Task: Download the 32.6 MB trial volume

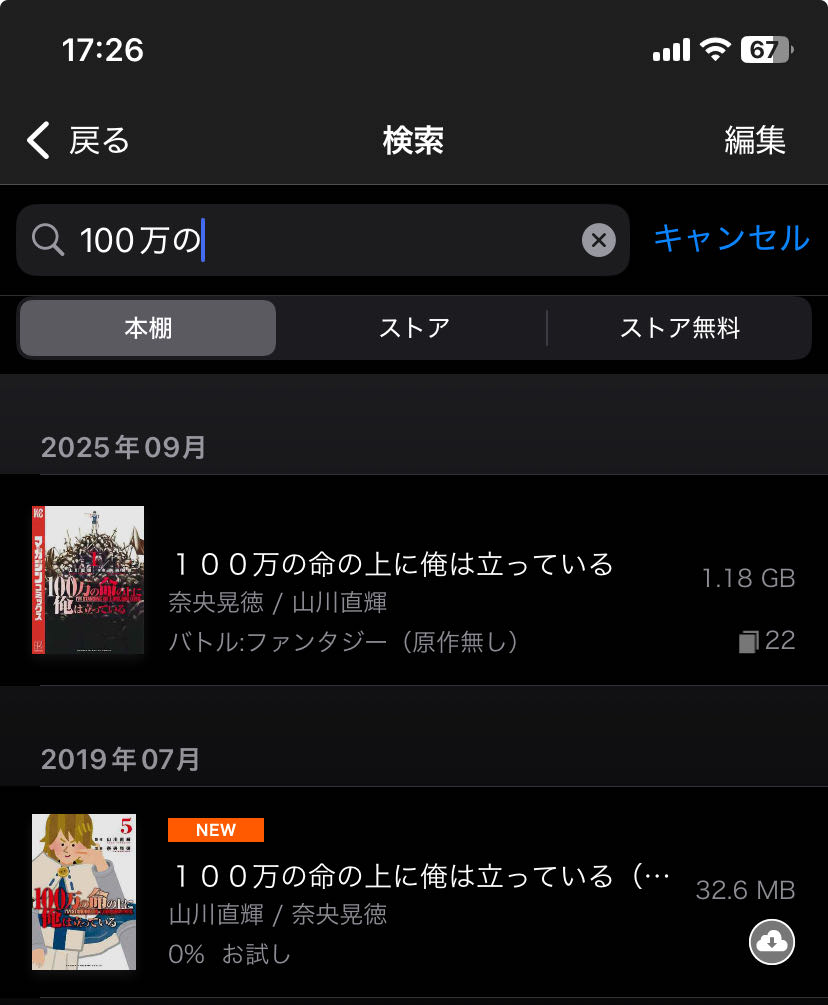Action: coord(771,941)
